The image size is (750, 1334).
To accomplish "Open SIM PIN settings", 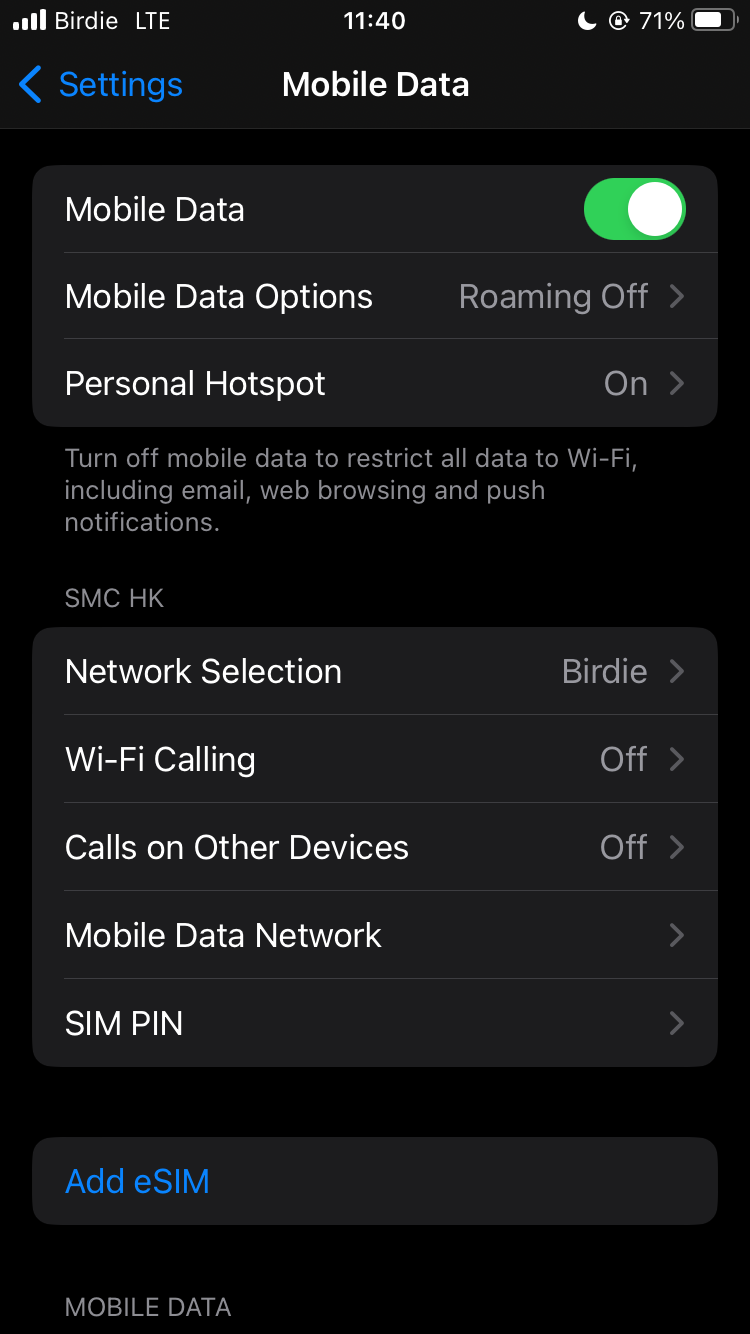I will click(375, 1023).
